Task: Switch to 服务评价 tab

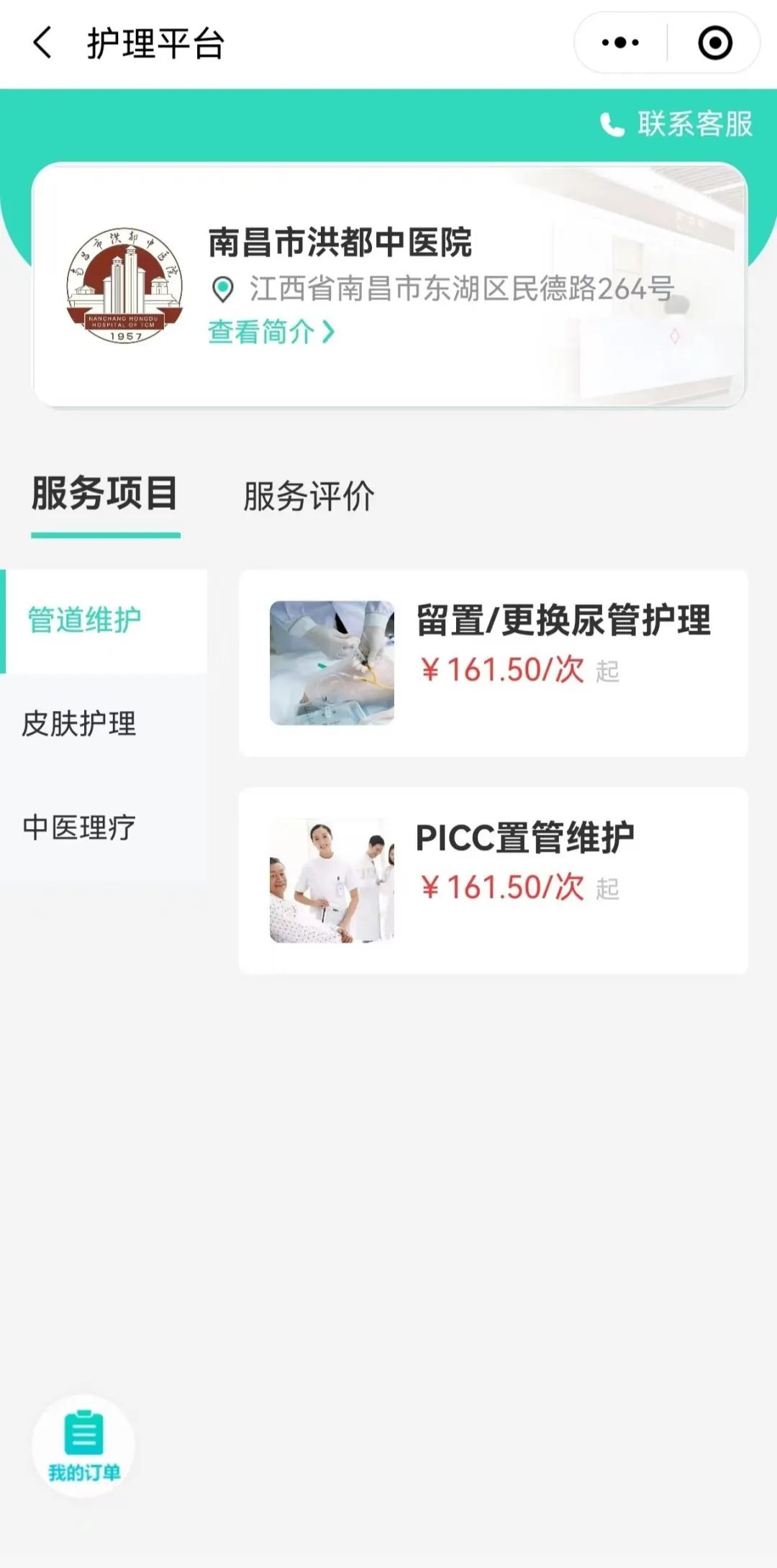Action: 309,497
